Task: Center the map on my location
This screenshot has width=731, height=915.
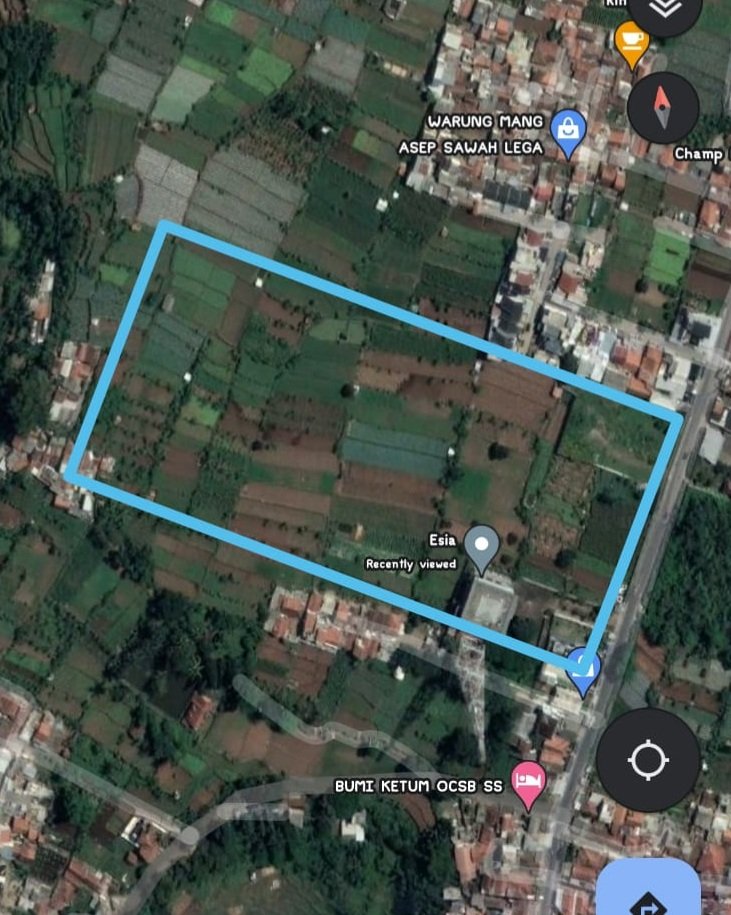Action: click(x=647, y=759)
